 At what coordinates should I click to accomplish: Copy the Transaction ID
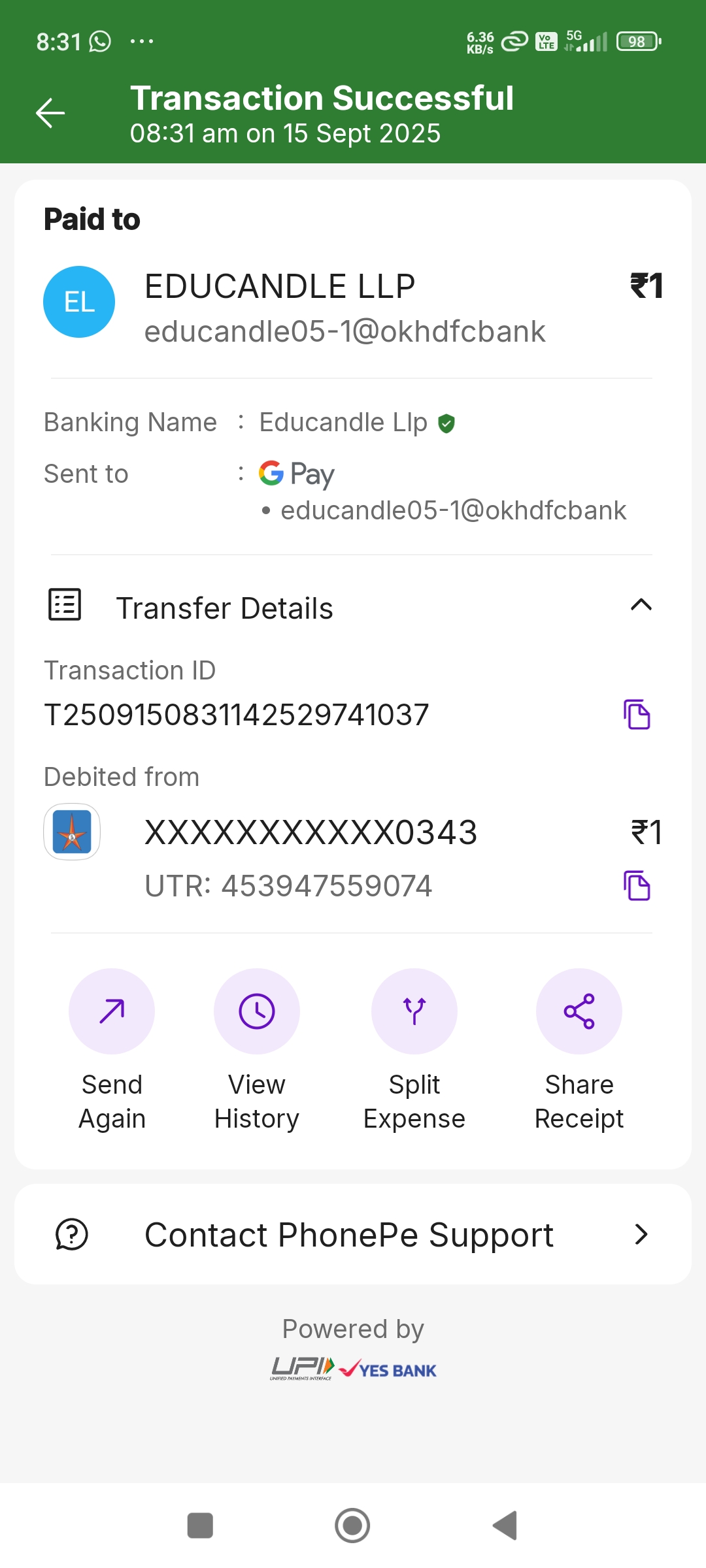pos(637,714)
